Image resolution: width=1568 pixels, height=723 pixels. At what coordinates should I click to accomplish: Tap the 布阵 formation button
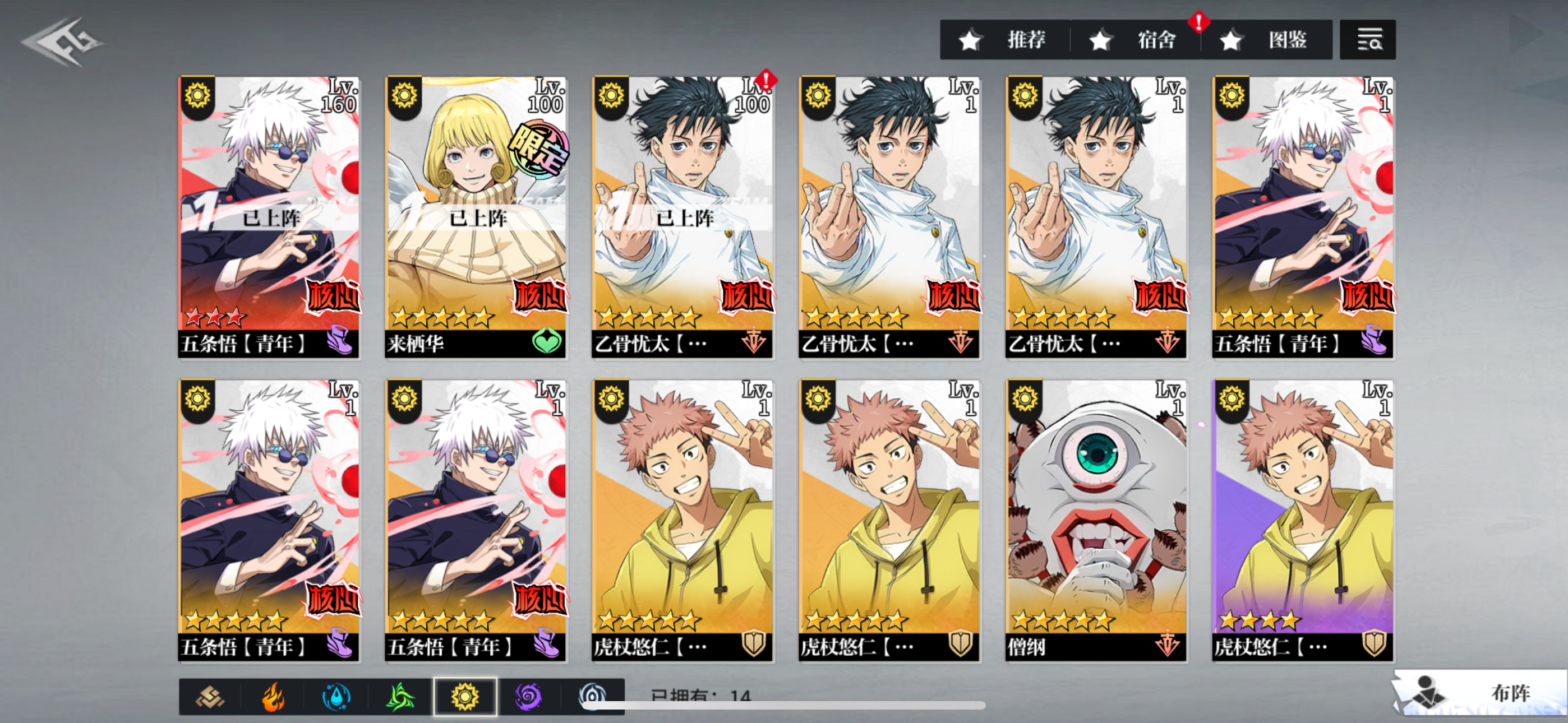pos(1485,693)
